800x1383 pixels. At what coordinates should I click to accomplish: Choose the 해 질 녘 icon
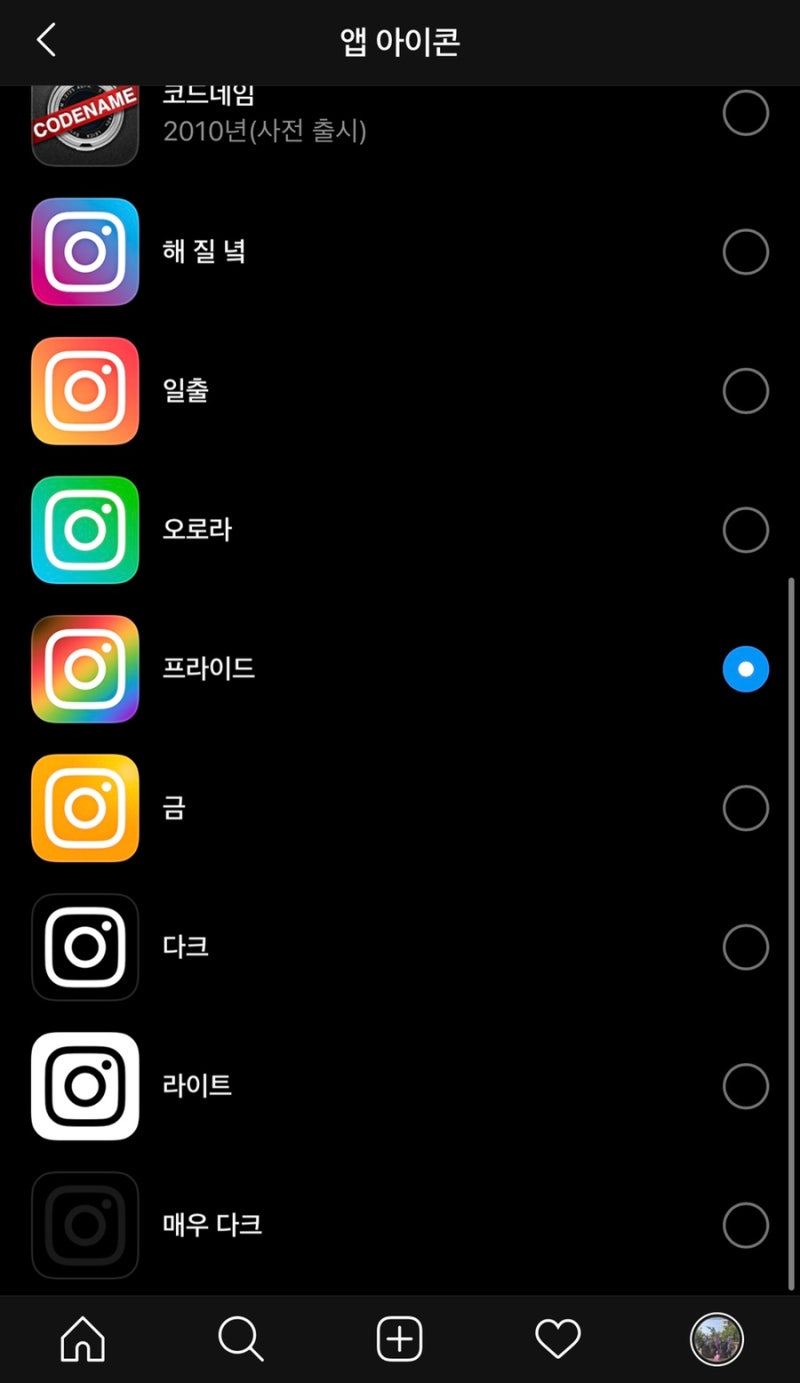pyautogui.click(x=745, y=251)
